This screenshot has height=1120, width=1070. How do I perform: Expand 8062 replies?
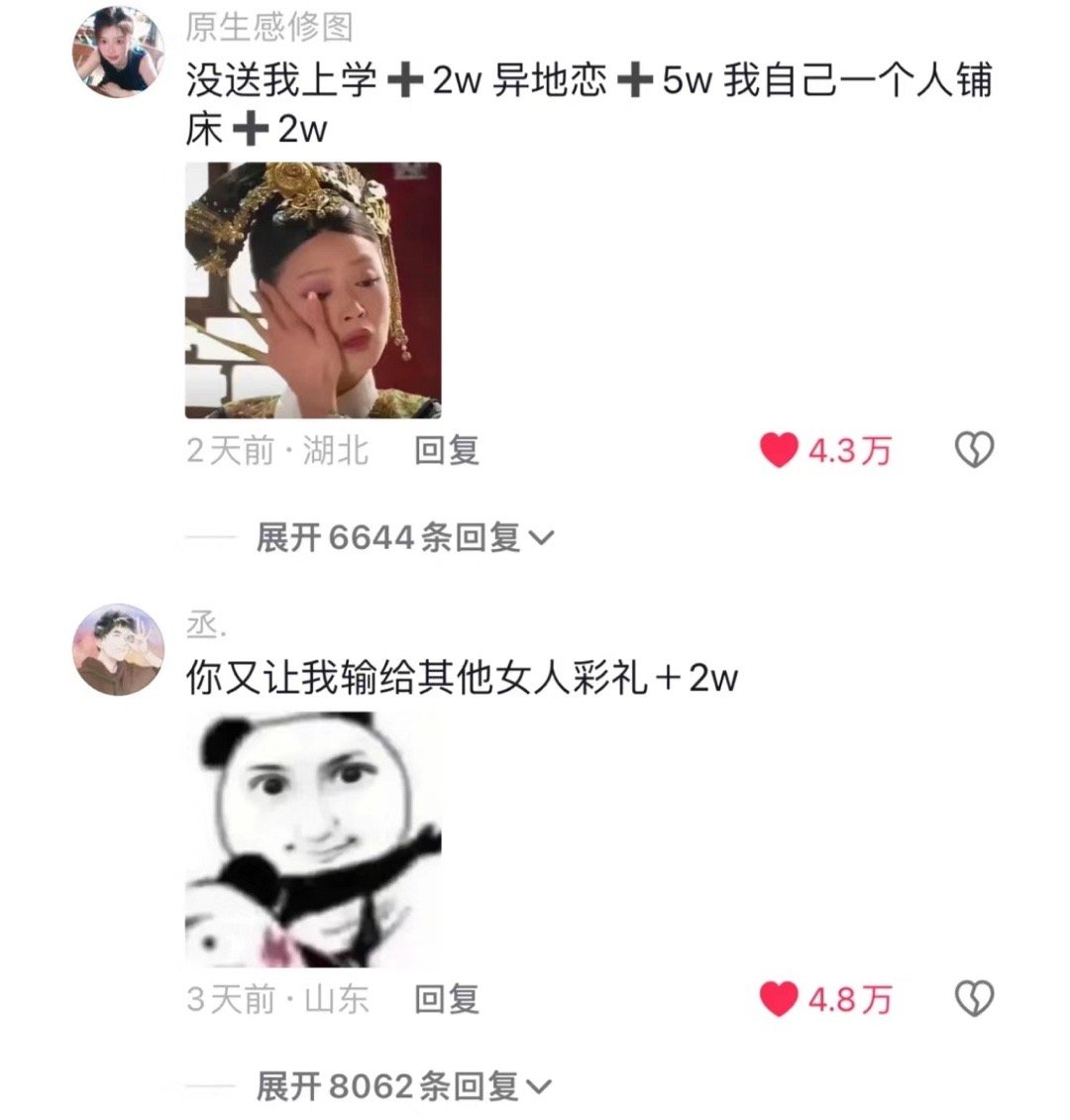tap(404, 1086)
